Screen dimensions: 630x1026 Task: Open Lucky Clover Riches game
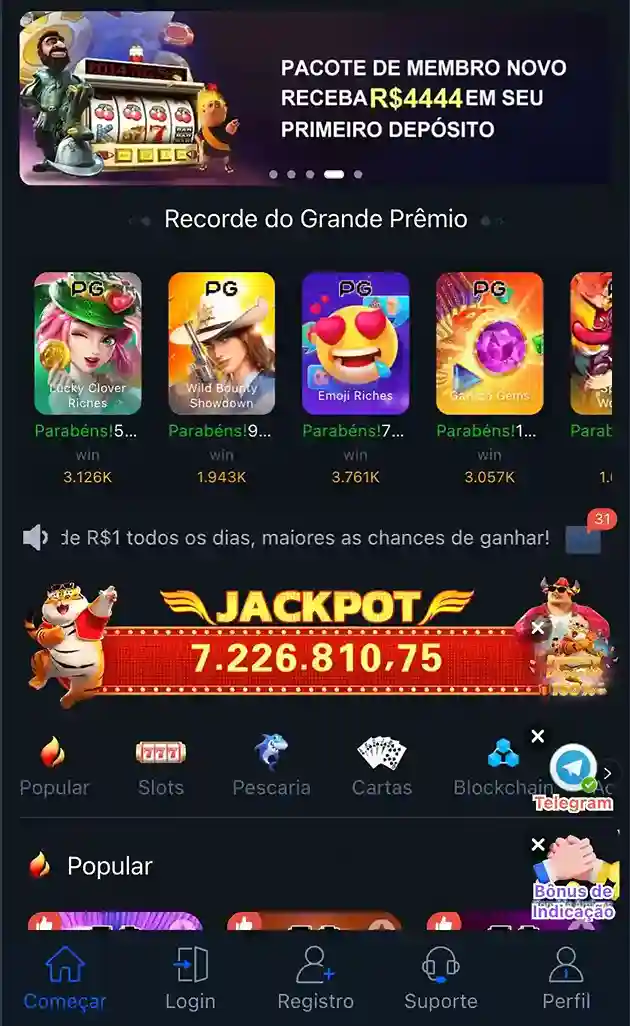click(88, 343)
